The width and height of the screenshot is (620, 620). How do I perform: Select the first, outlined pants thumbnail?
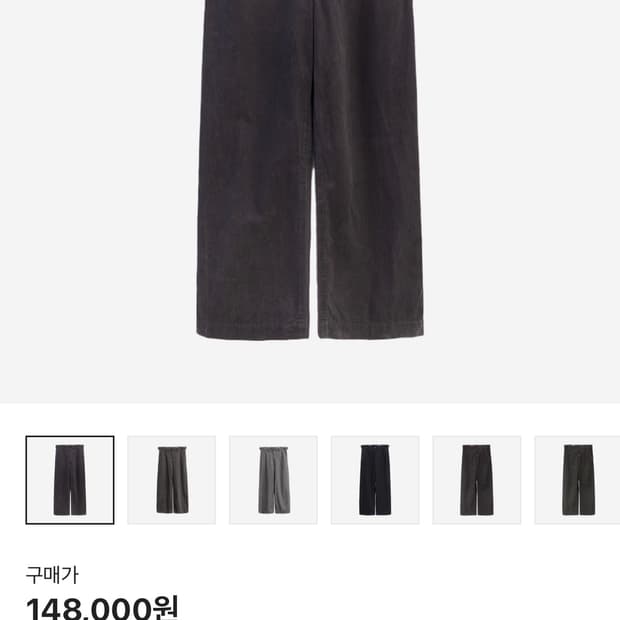pyautogui.click(x=70, y=480)
